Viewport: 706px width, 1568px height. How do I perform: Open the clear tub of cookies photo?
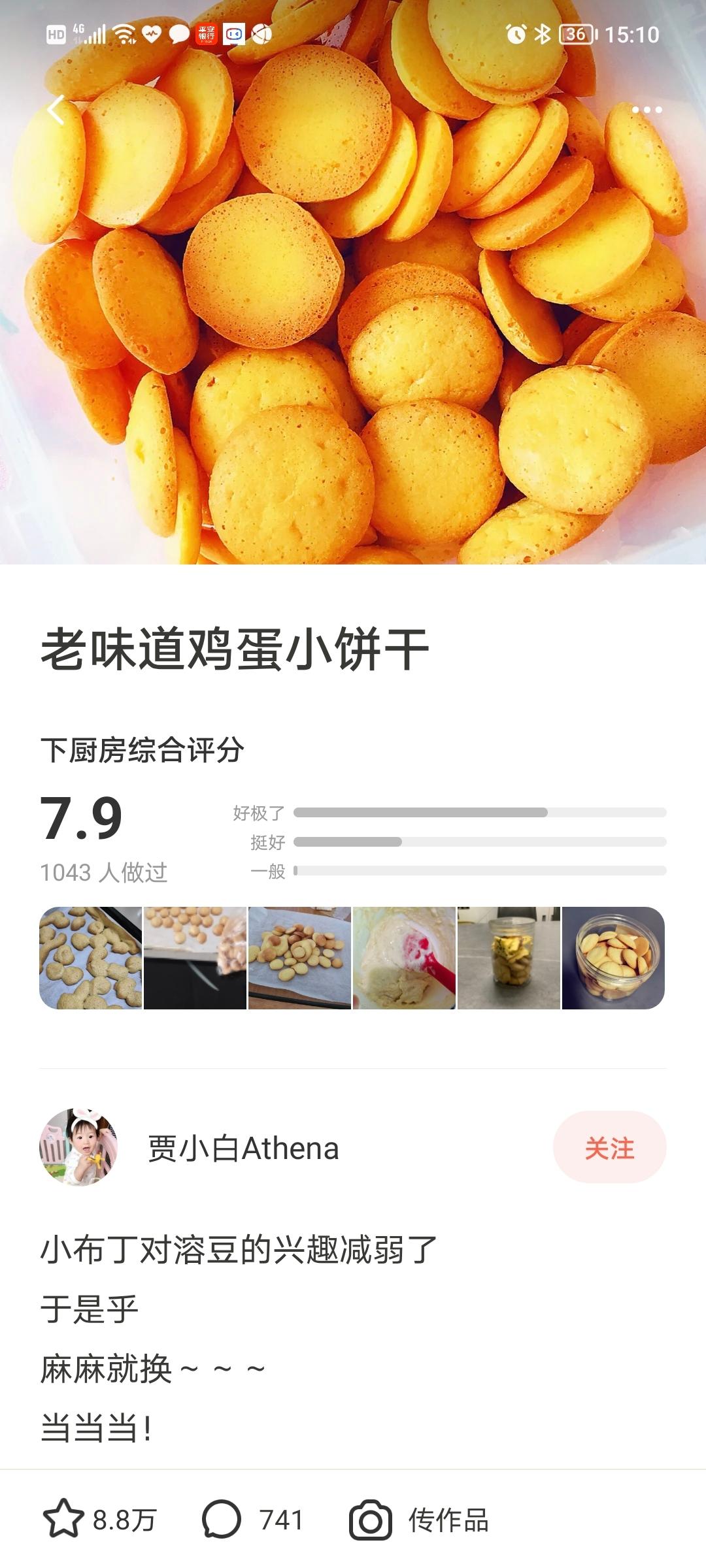[x=613, y=958]
